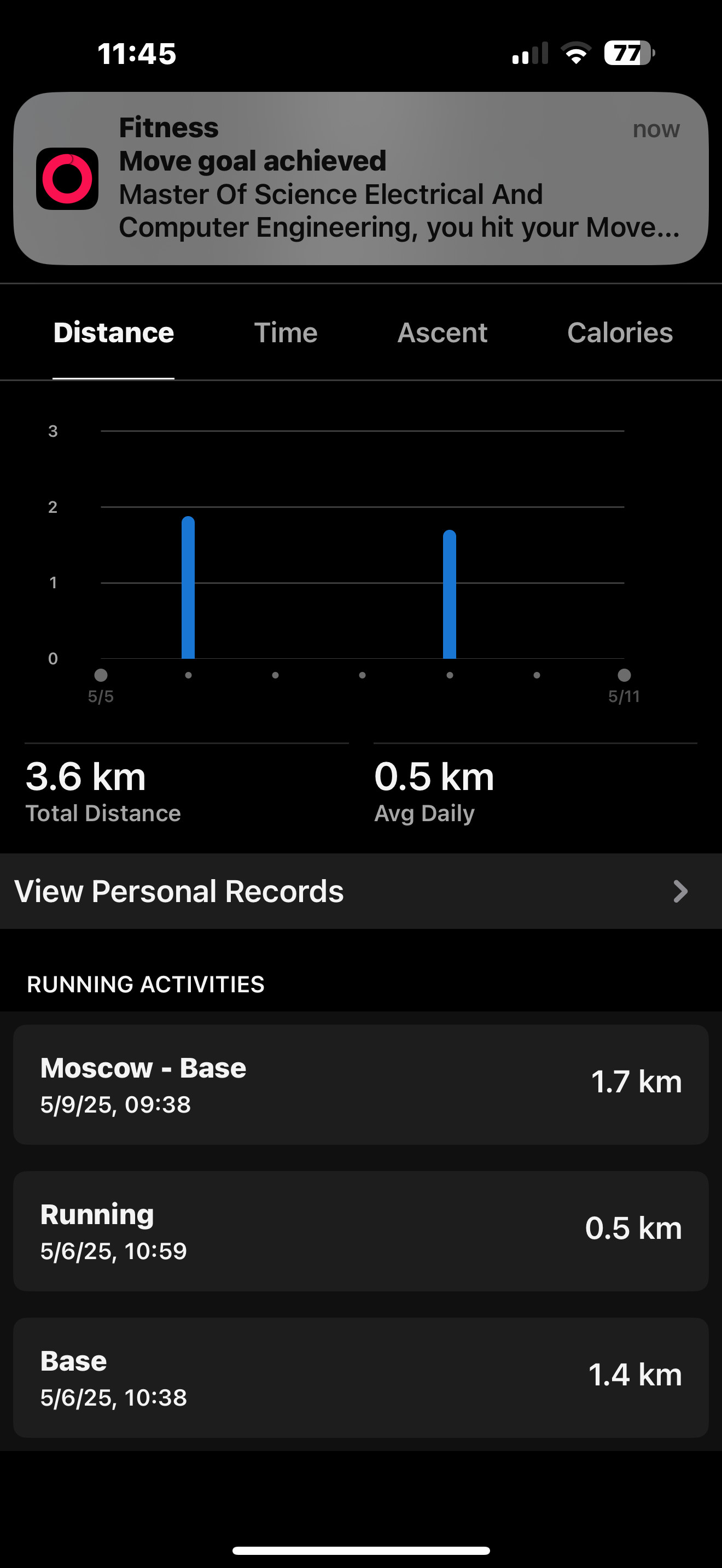Open the Base 1.4 km activity
The width and height of the screenshot is (722, 1568).
(361, 1378)
